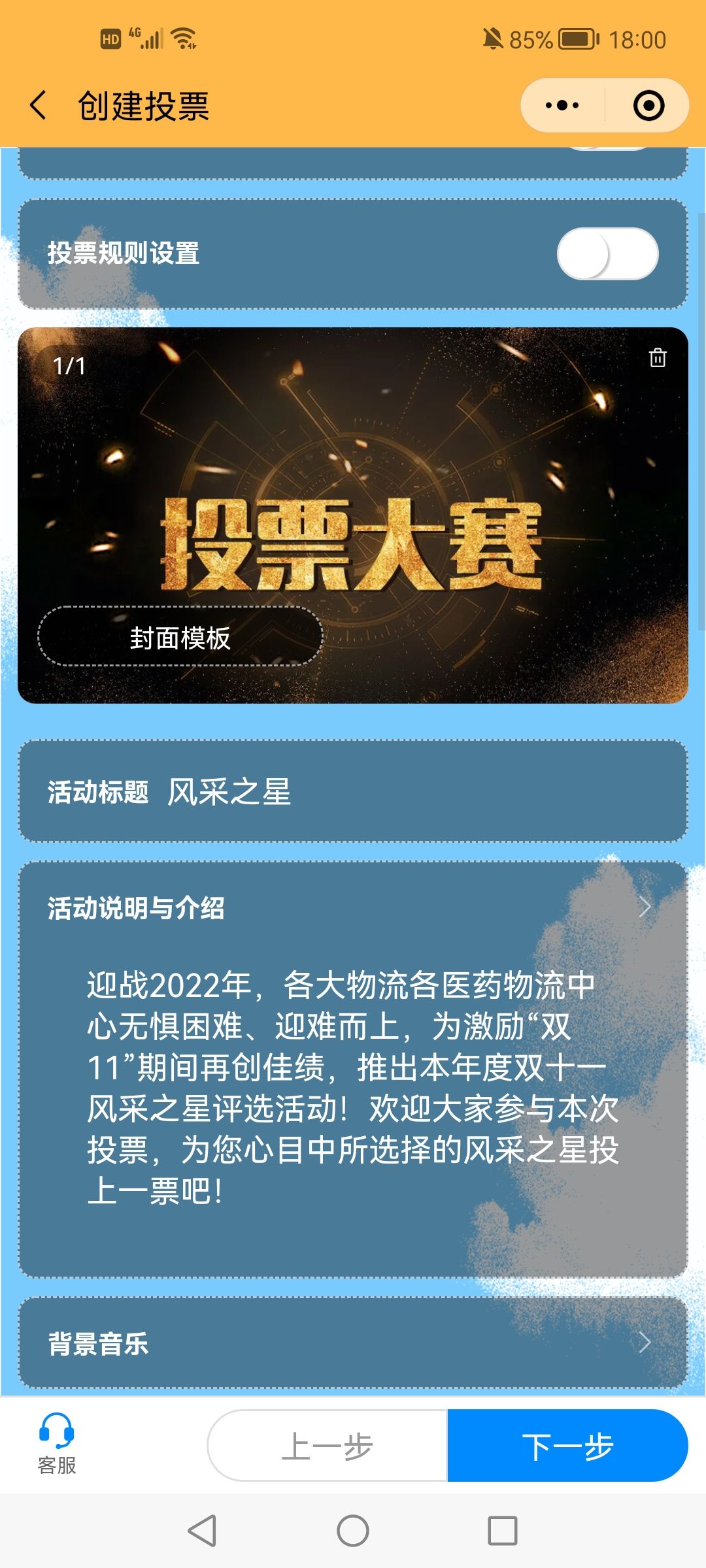
Task: Contact 客服 customer service
Action: click(57, 1445)
